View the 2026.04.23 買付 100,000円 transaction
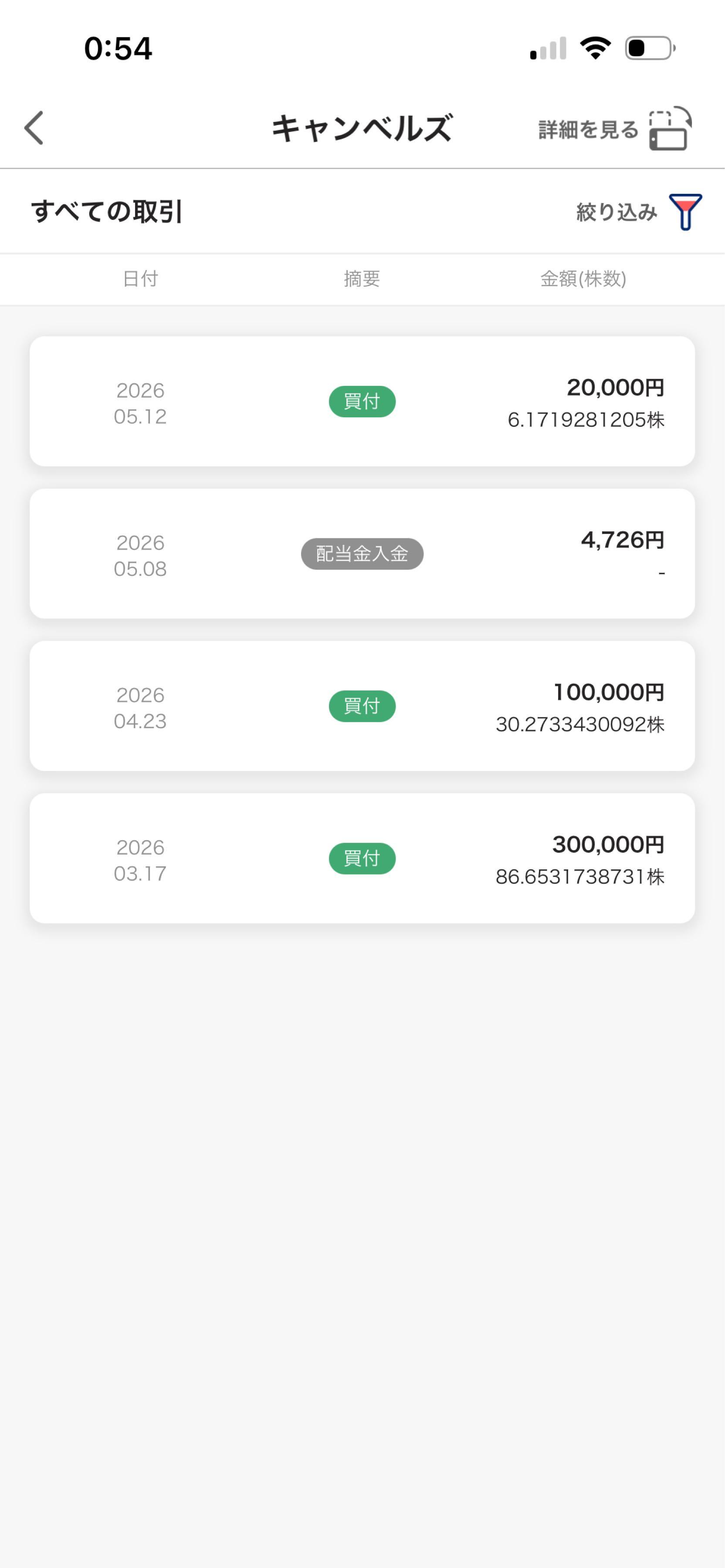Viewport: 725px width, 1568px height. click(362, 706)
